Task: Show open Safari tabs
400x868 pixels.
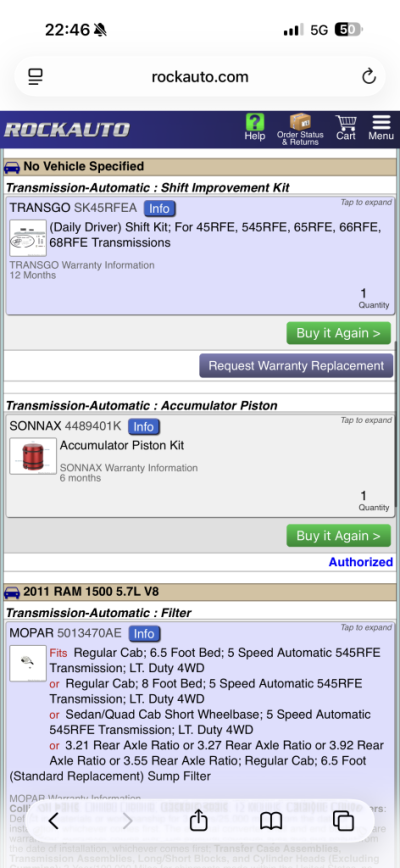Action: [x=344, y=821]
